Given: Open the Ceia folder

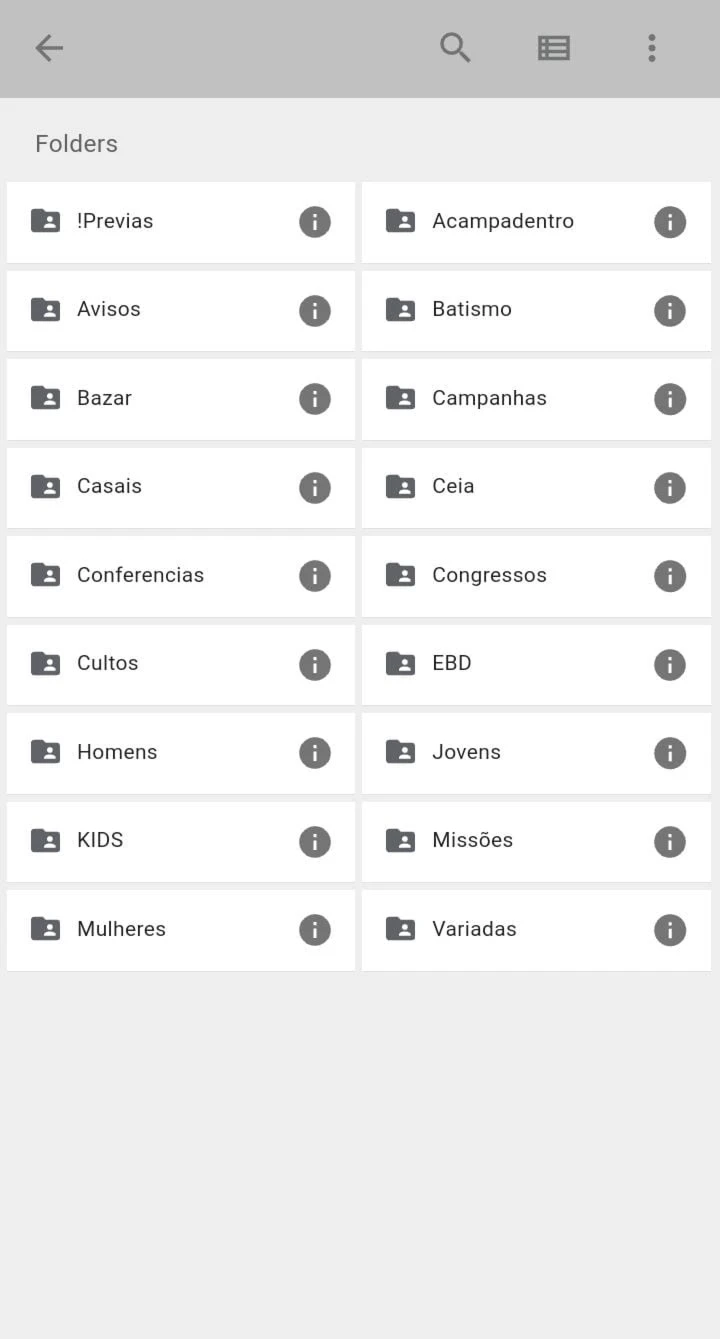Looking at the screenshot, I should click(x=536, y=487).
